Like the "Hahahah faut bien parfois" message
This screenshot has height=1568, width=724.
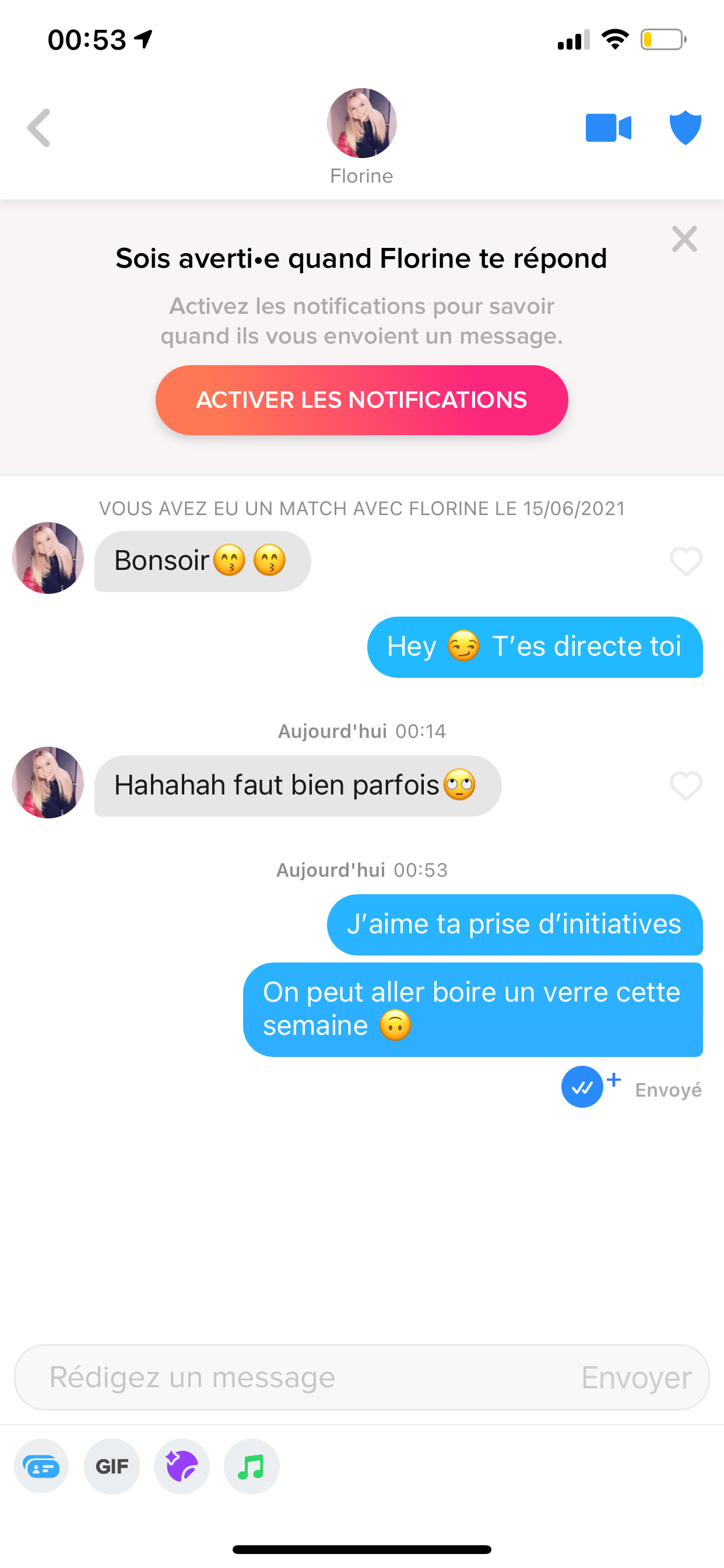686,785
